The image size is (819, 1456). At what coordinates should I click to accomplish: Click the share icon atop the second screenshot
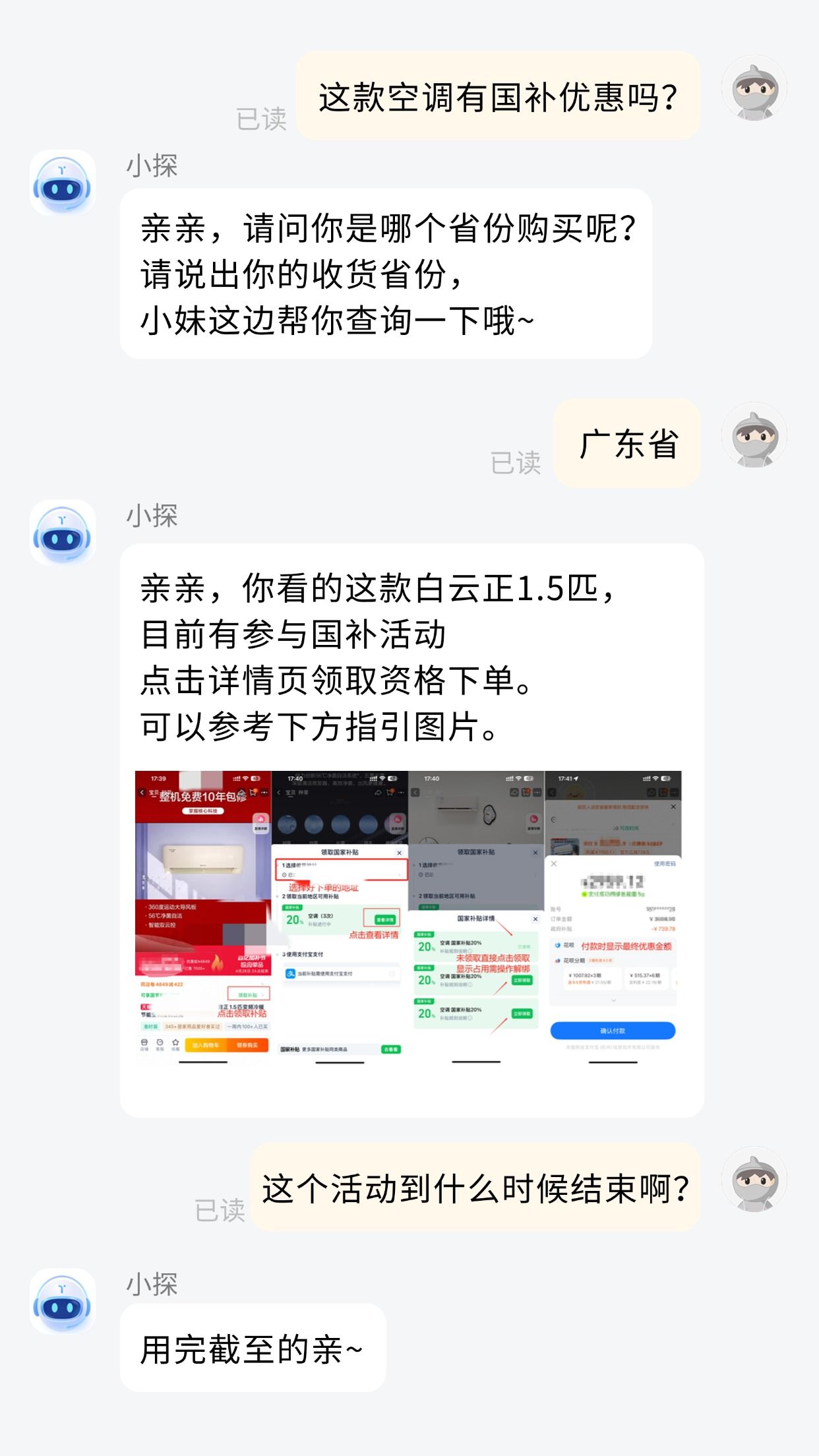[x=379, y=793]
